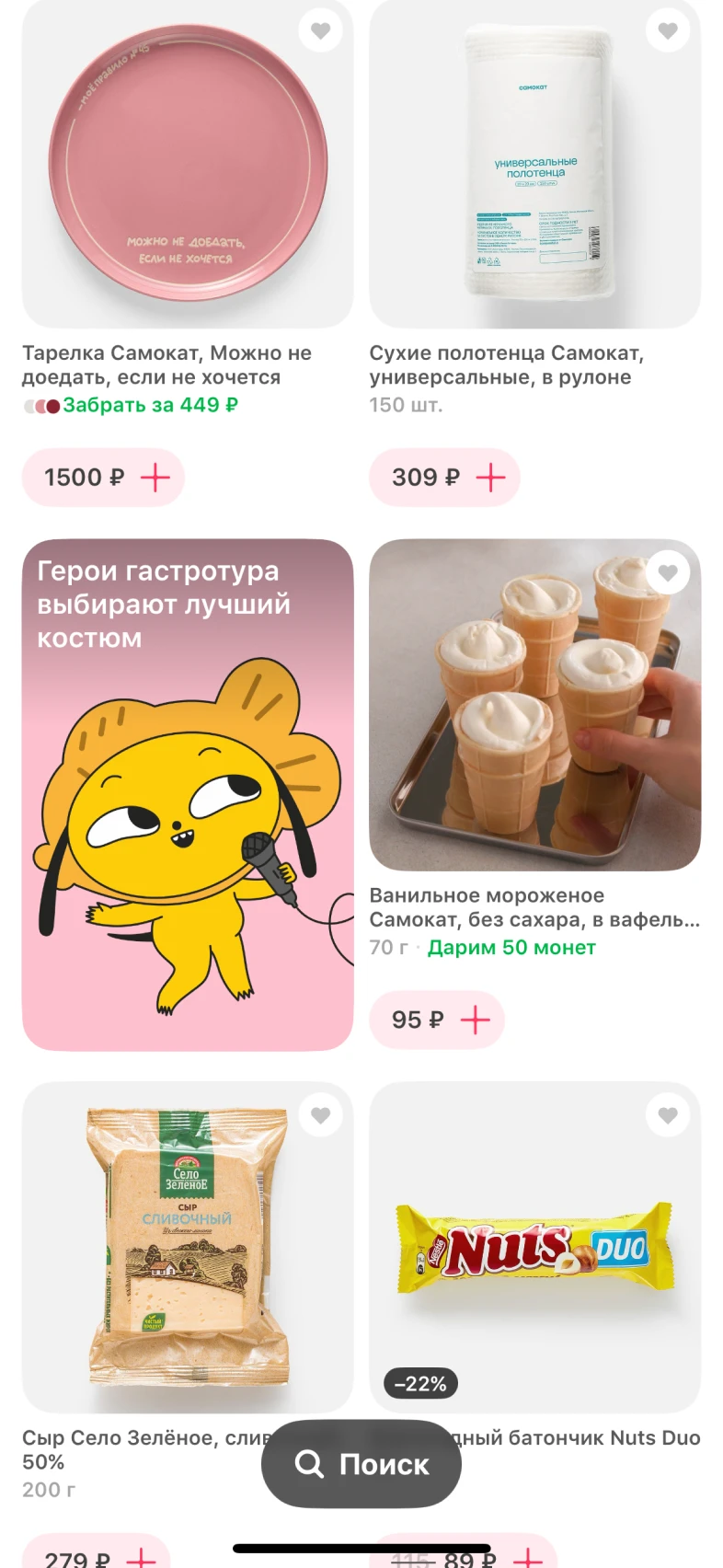Open the vanilla ice cream product card
Image resolution: width=723 pixels, height=1568 pixels.
[x=535, y=705]
